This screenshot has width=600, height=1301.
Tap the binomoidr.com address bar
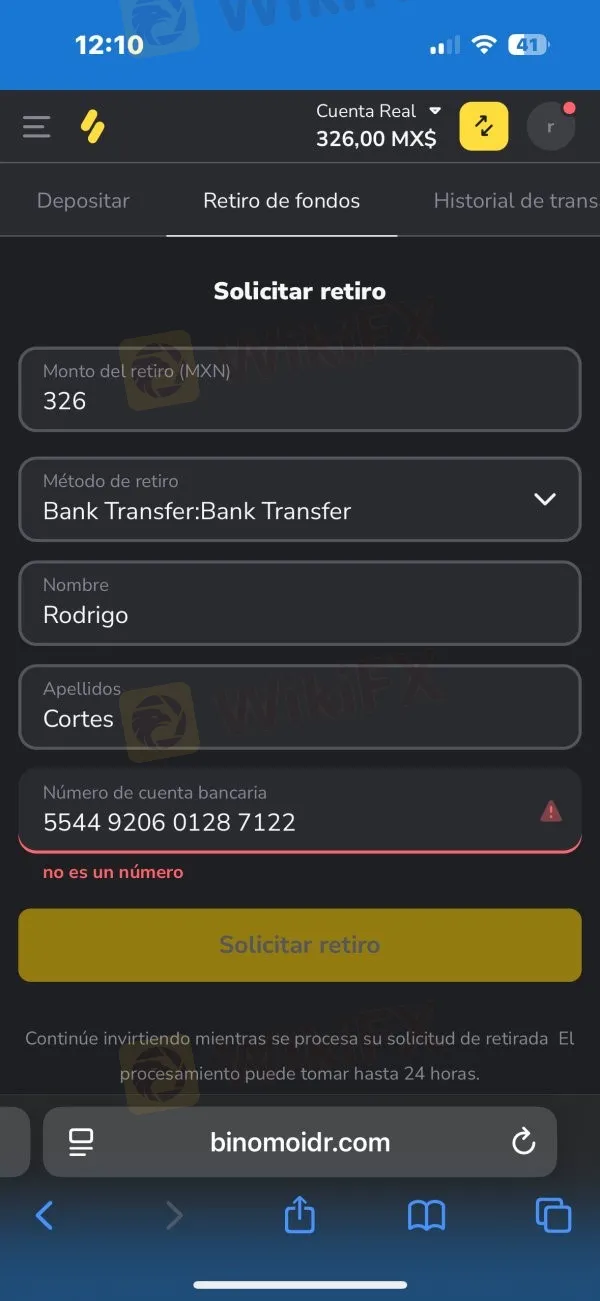click(300, 1142)
